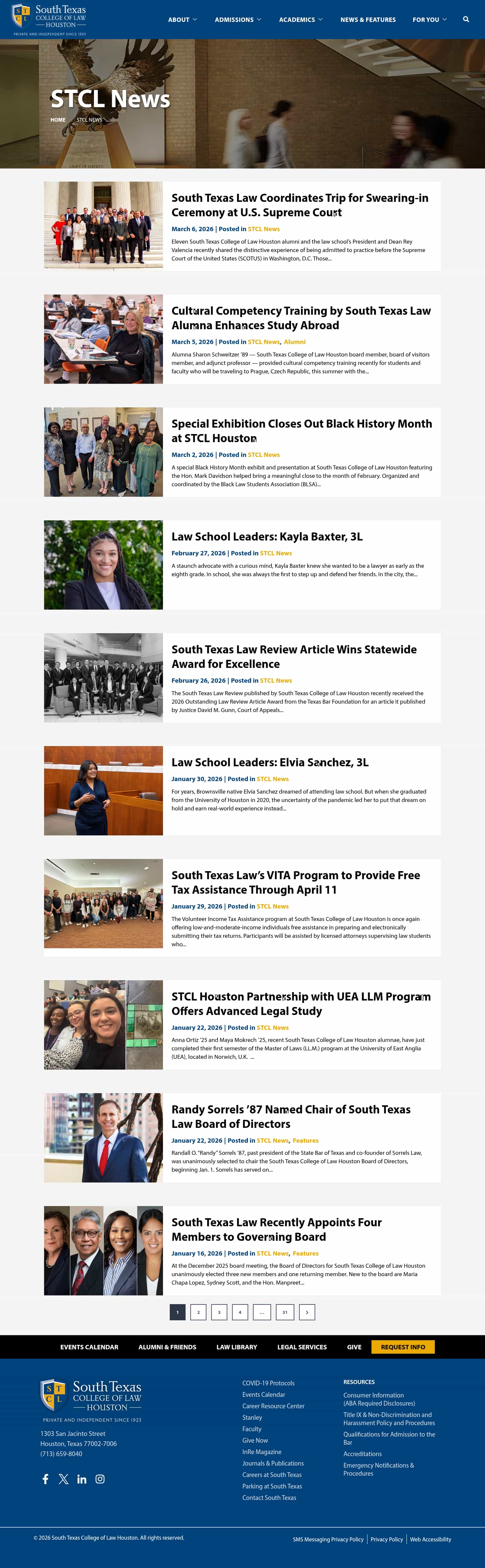
Task: View the Privacy Policy link
Action: coord(386,1539)
